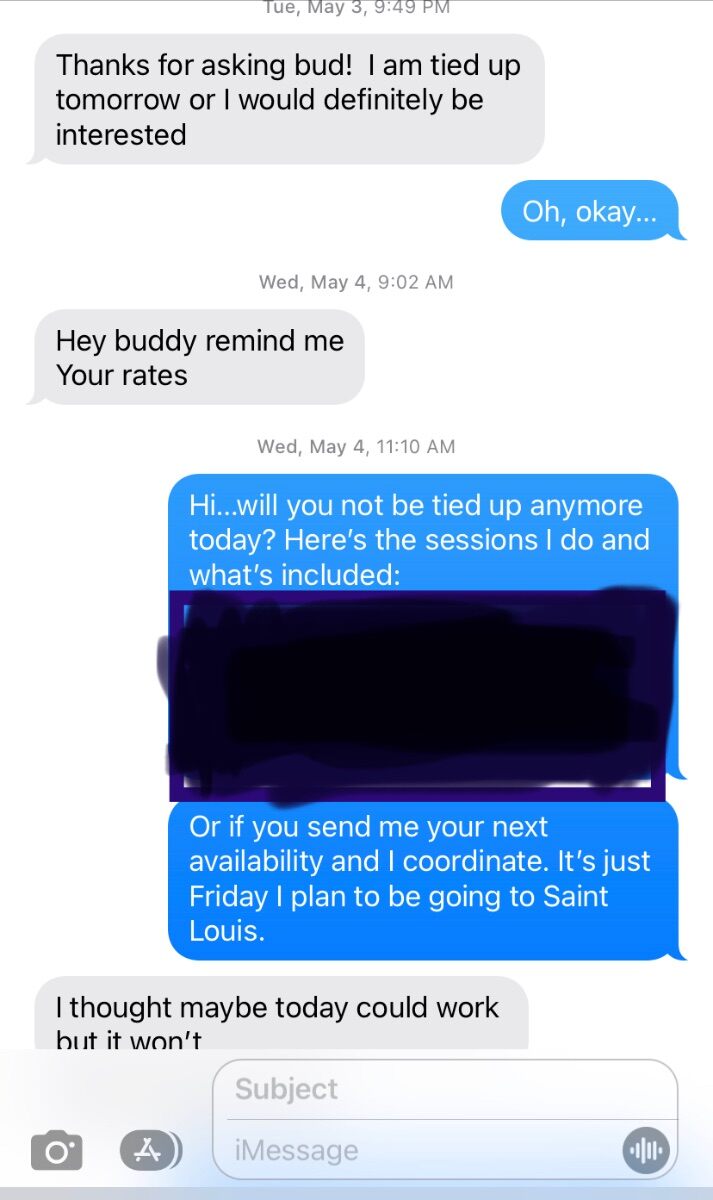The height and width of the screenshot is (1200, 713).
Task: Tap the iMessage text field
Action: 420,1150
